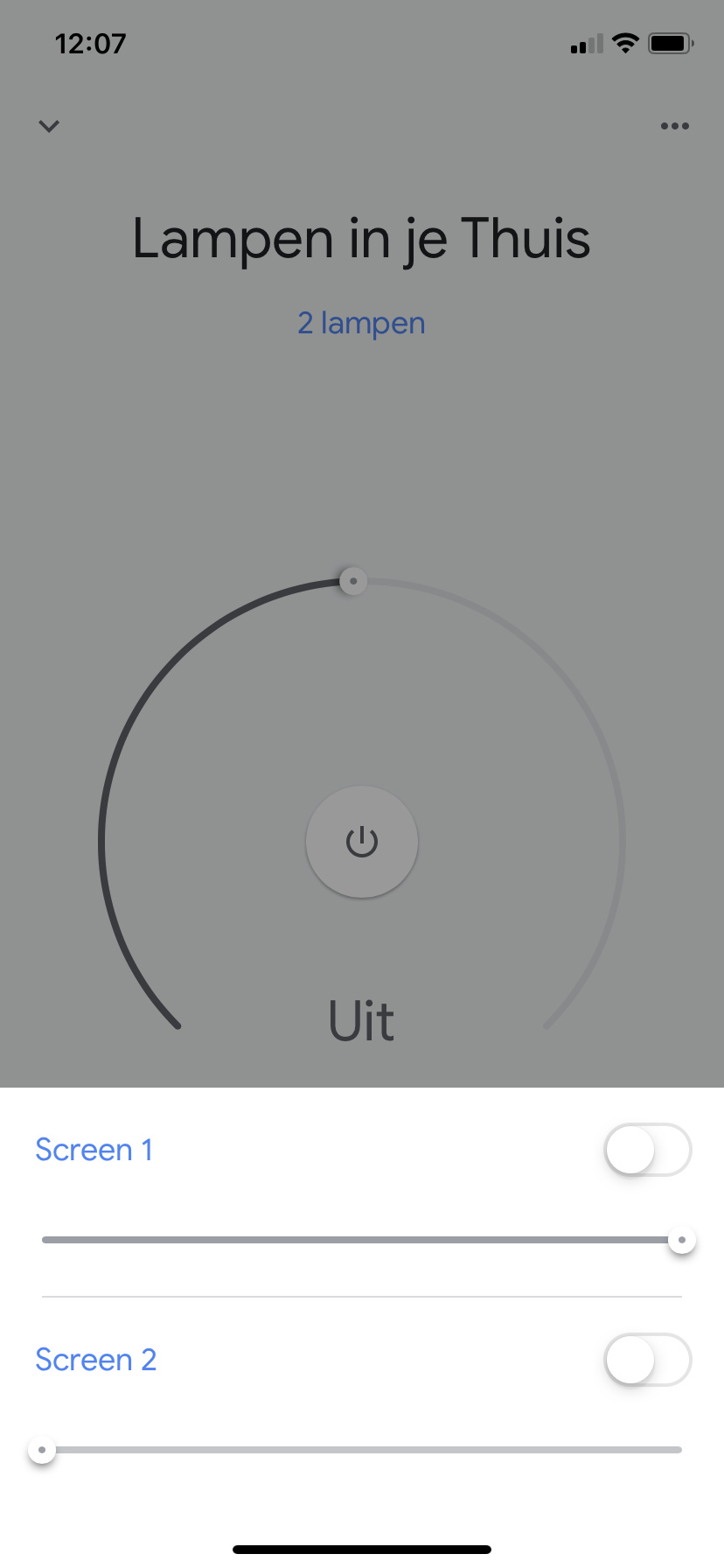Screen dimensions: 724x1568
Task: Open the Screen 2 lamp name
Action: tap(95, 1360)
